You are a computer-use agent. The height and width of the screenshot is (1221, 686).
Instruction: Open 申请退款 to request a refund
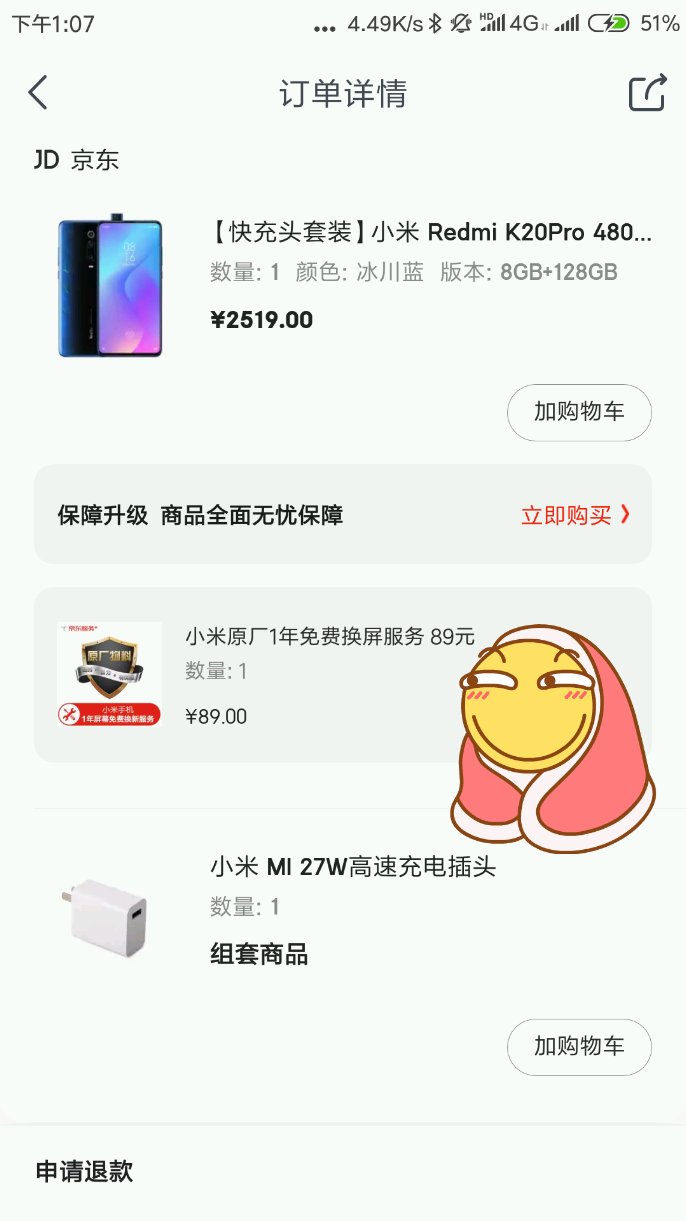point(84,1171)
